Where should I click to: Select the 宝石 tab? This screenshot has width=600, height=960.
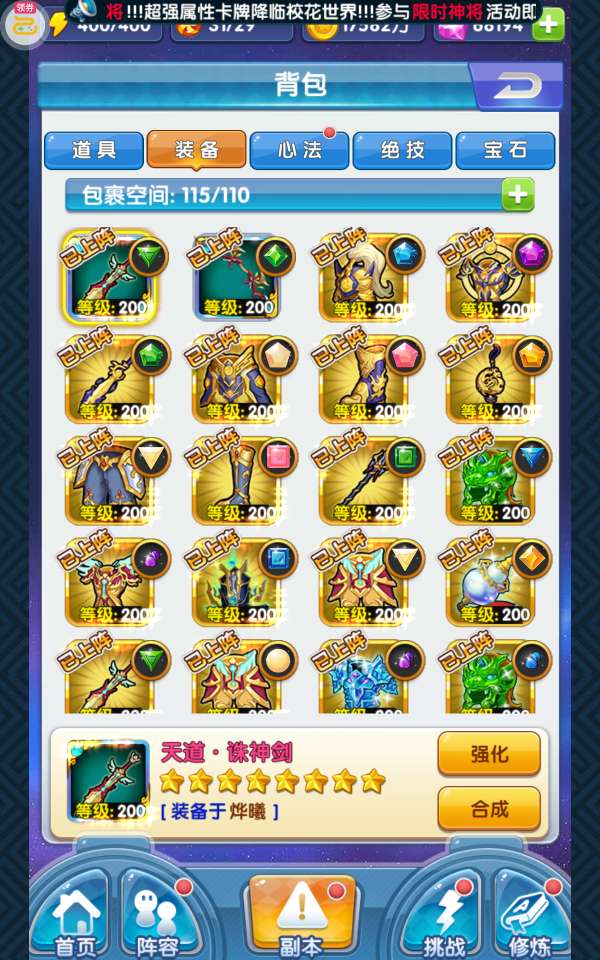505,150
